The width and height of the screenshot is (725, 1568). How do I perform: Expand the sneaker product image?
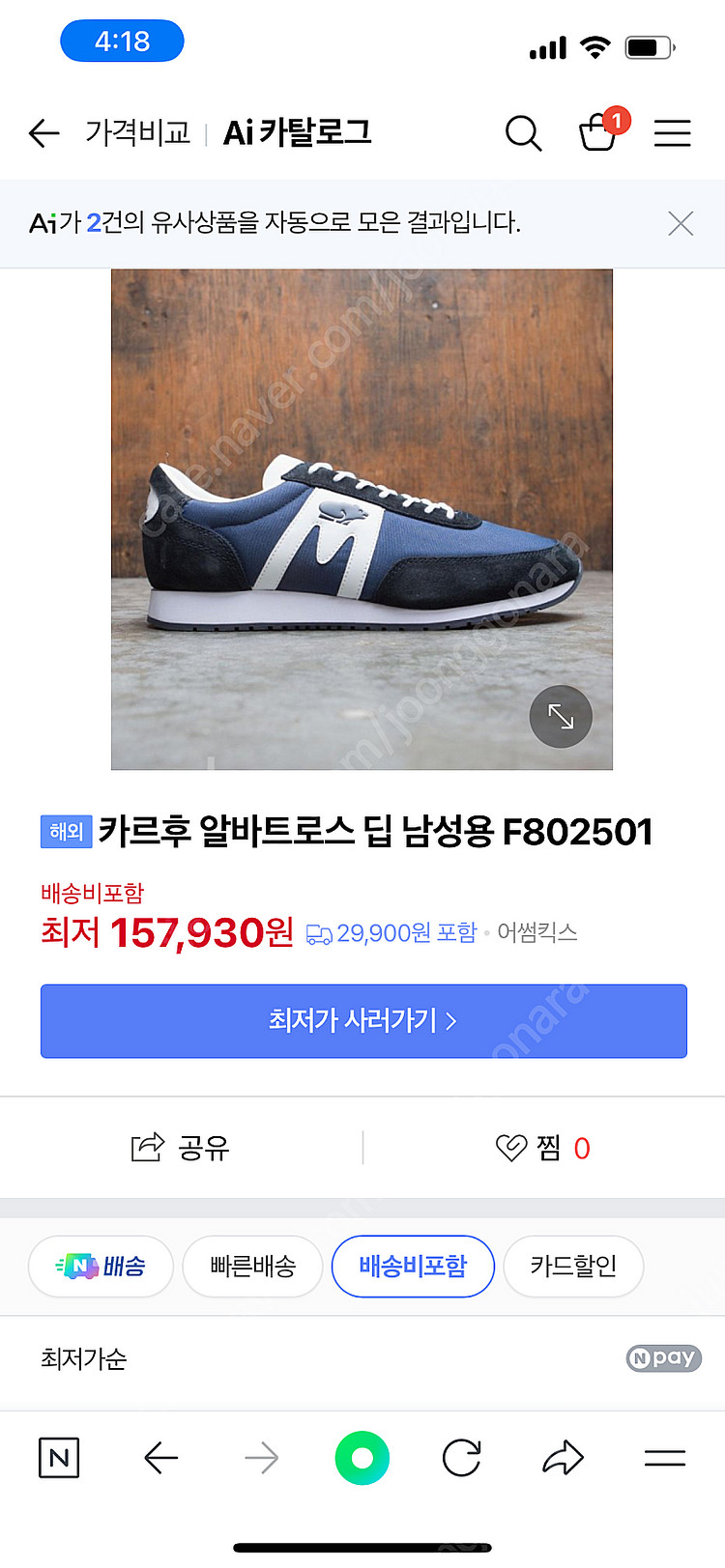pos(561,717)
